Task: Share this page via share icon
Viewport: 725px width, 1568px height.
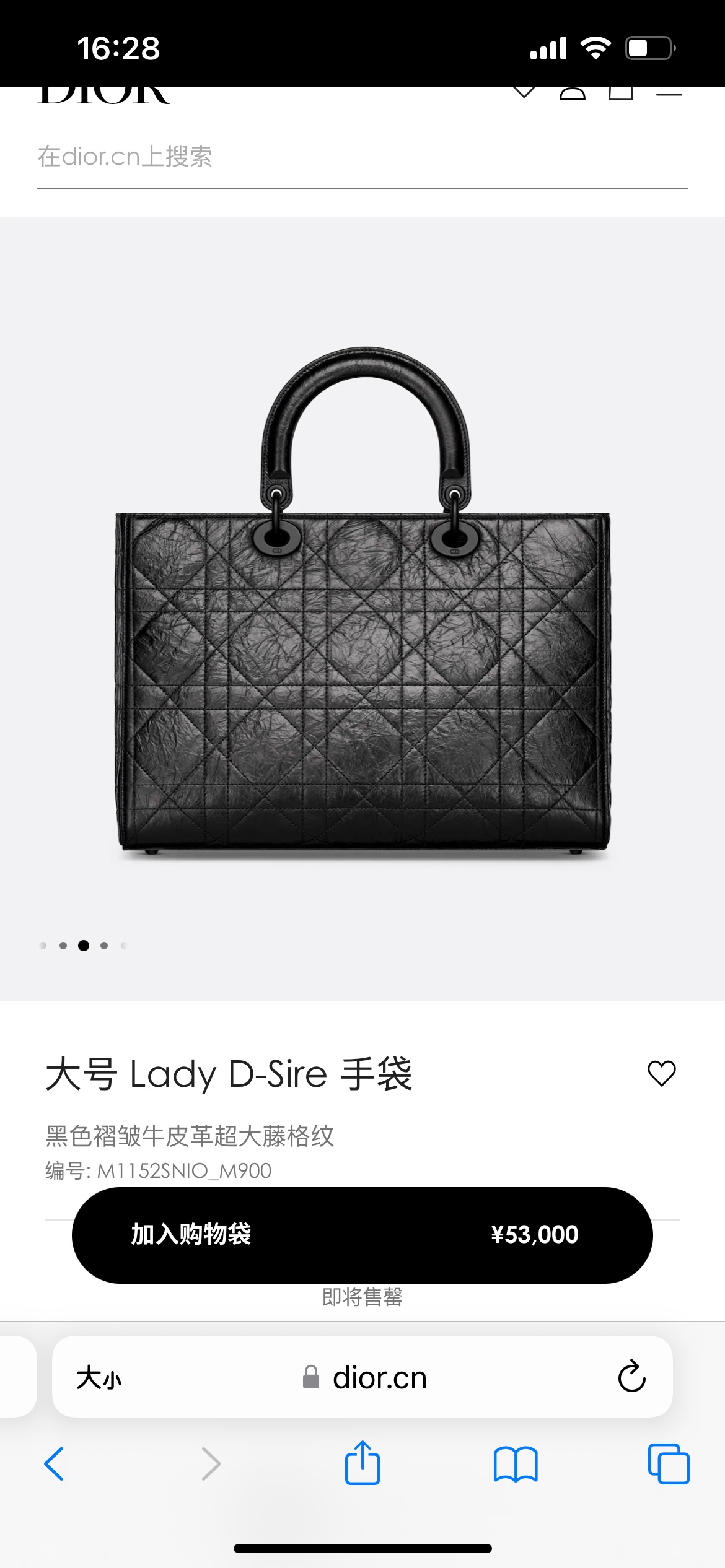Action: click(x=362, y=1463)
